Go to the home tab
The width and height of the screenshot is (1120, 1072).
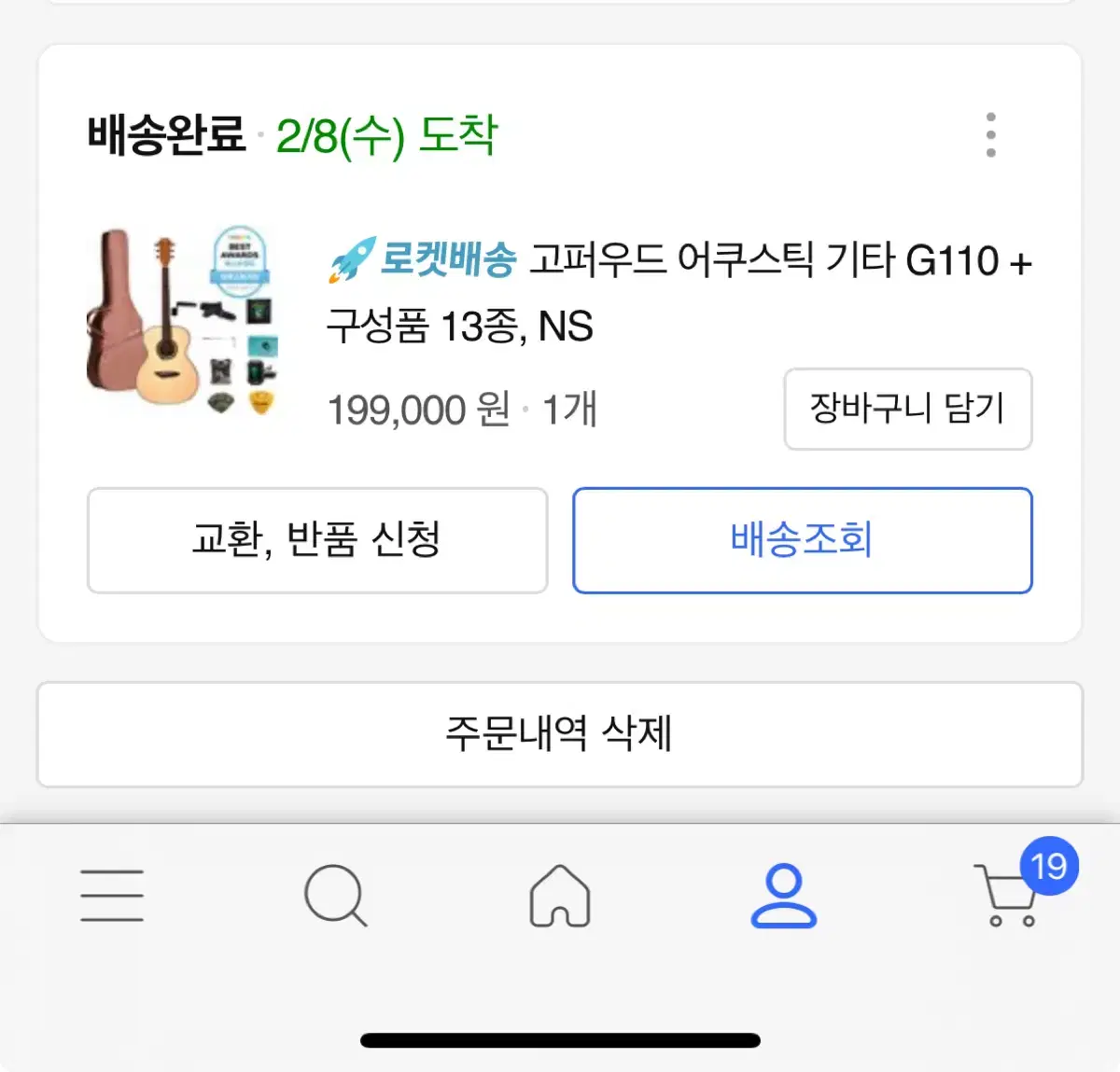pyautogui.click(x=559, y=896)
